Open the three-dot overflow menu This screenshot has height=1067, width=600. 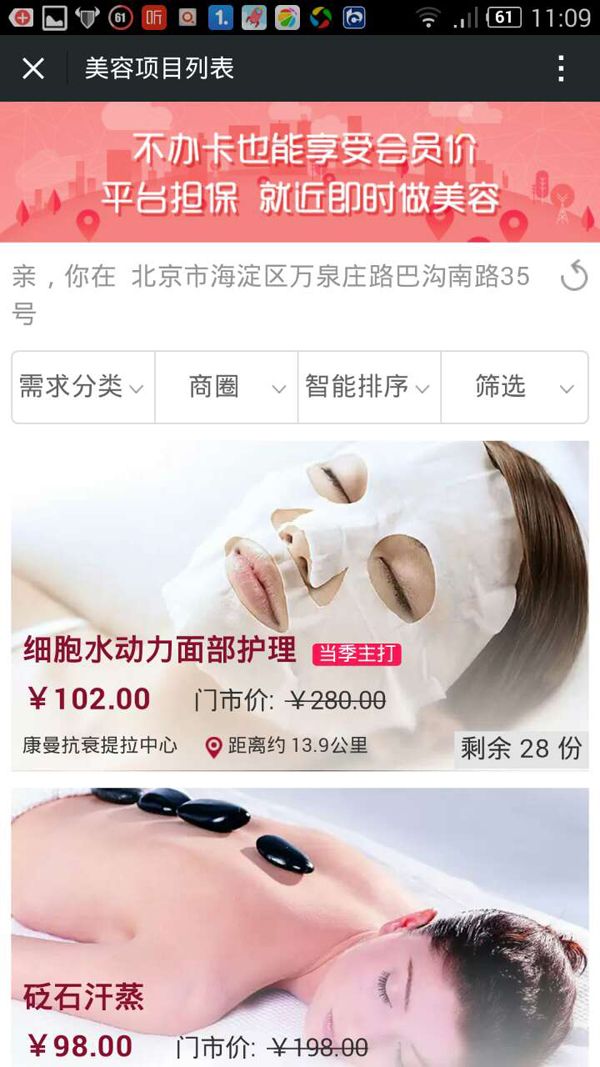pos(561,68)
